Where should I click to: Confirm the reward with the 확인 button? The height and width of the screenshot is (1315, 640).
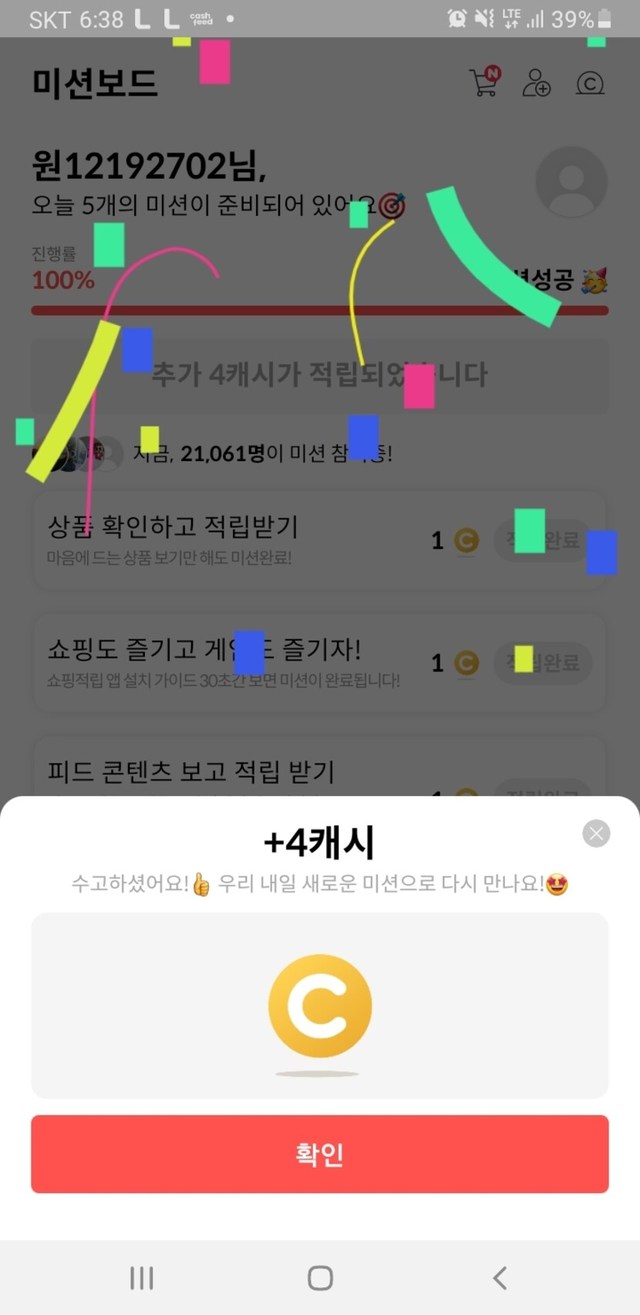320,1154
